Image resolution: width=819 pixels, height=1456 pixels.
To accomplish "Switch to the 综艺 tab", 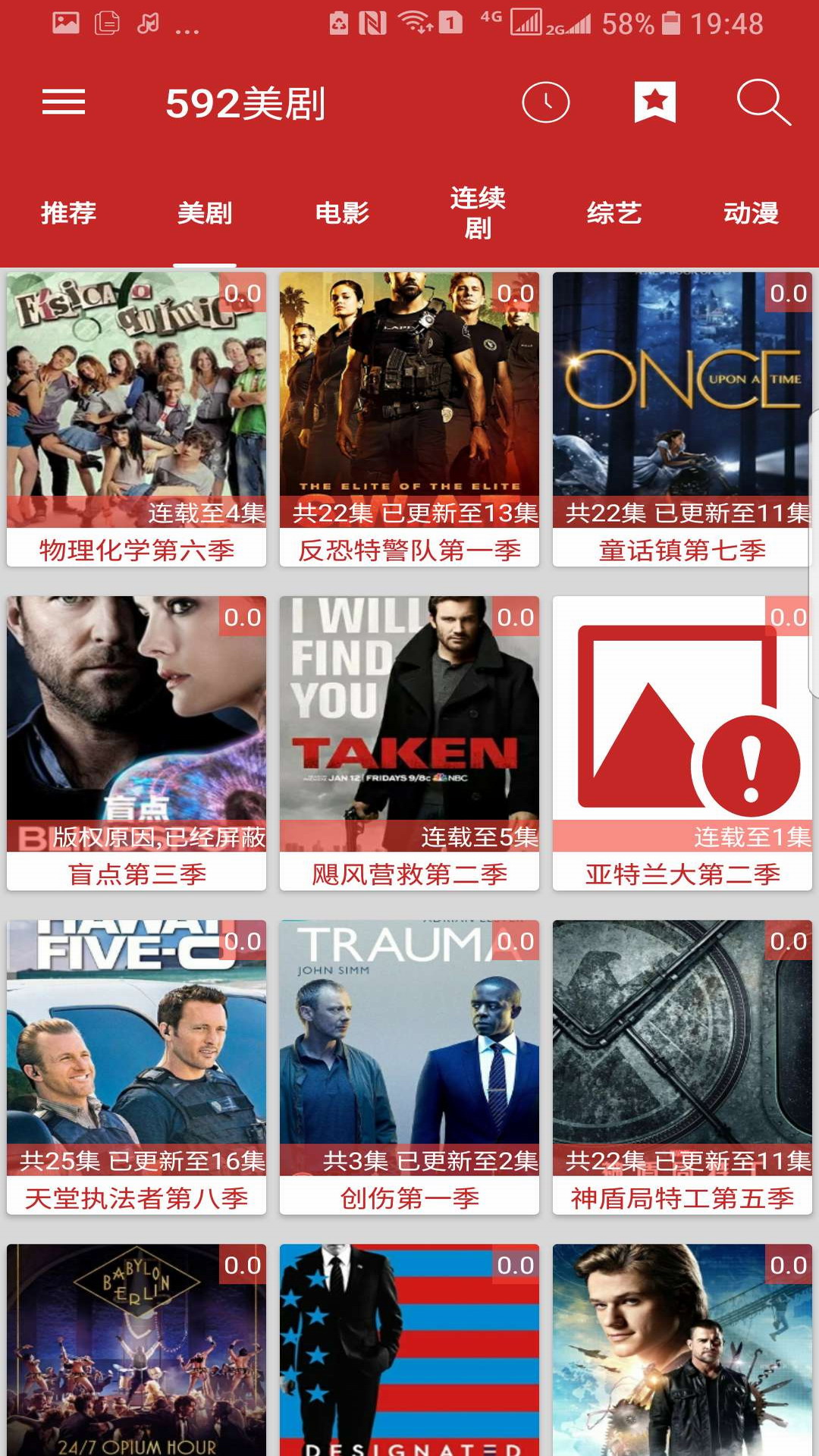I will tap(614, 213).
